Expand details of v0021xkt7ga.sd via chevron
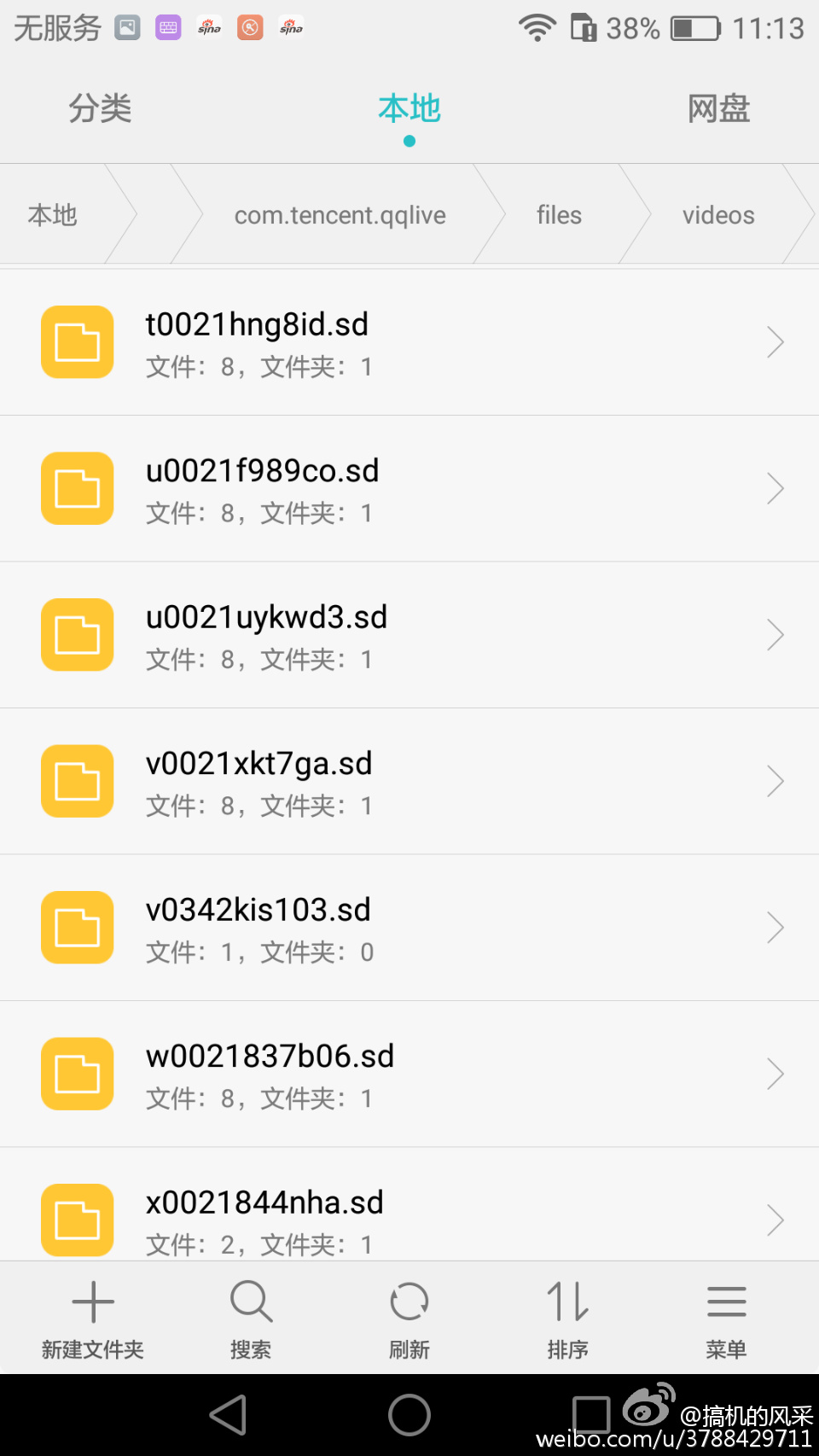 coord(775,781)
